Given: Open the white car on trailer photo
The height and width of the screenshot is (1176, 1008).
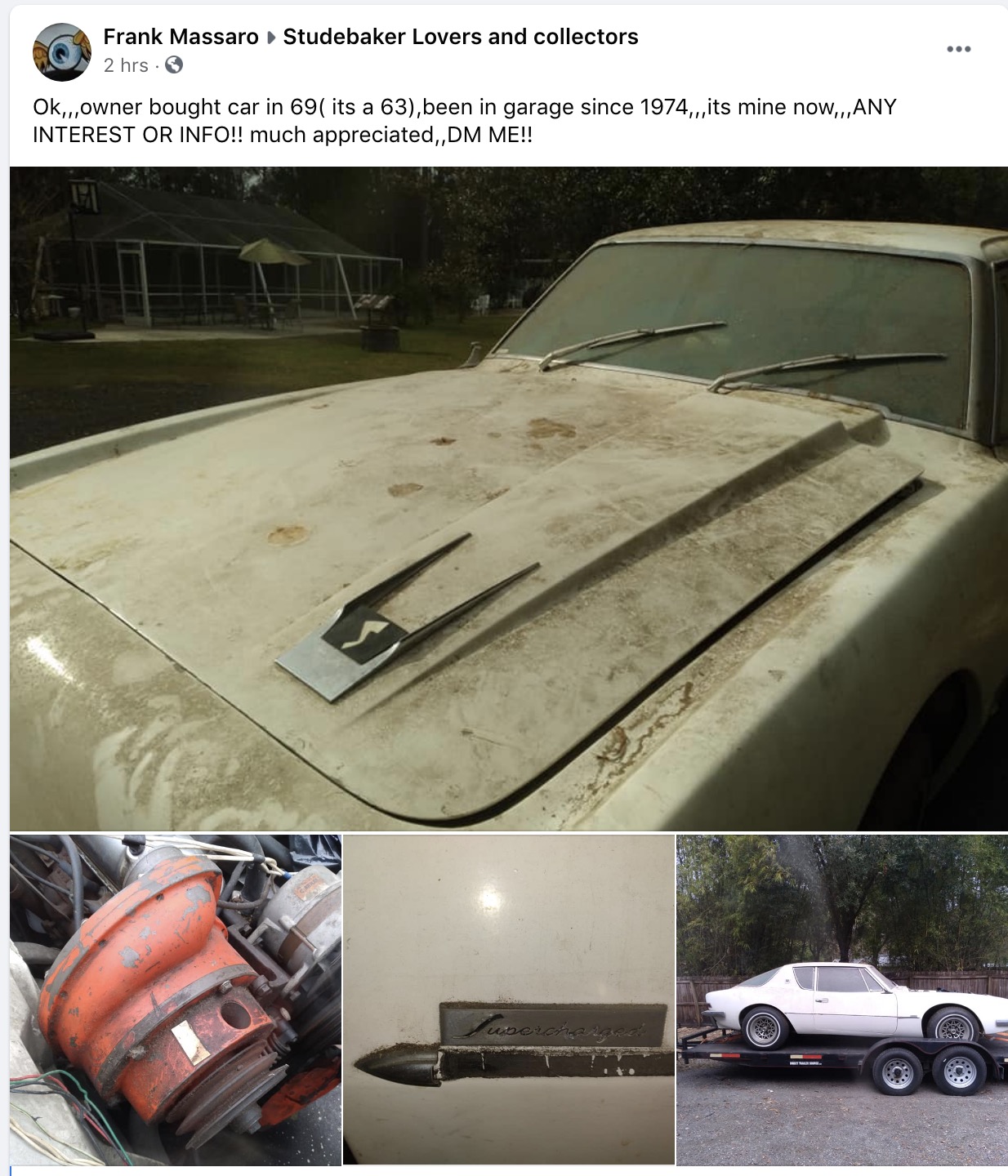Looking at the screenshot, I should (841, 1000).
